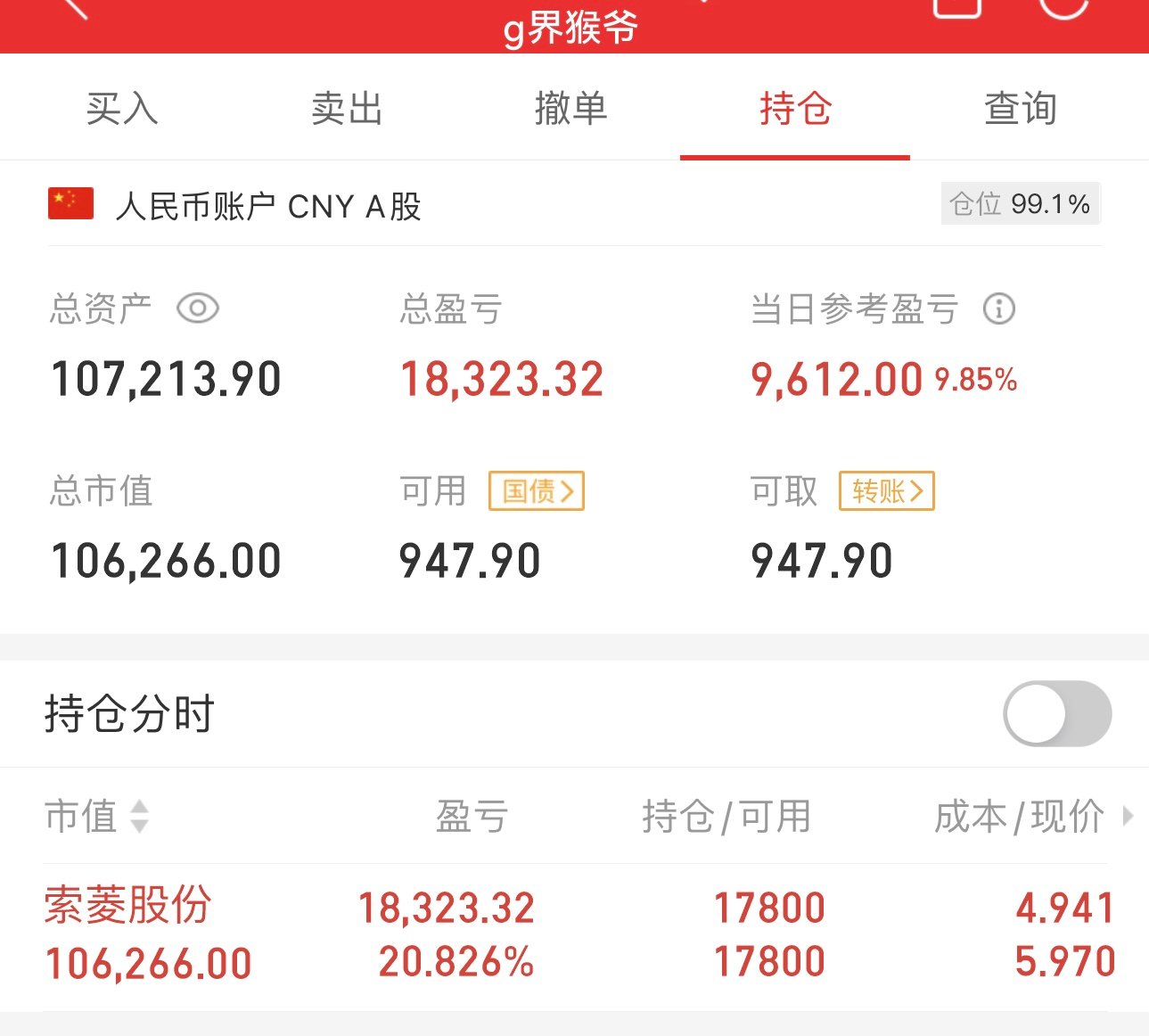Open the 查询 tab
1149x1036 pixels.
pyautogui.click(x=1020, y=109)
